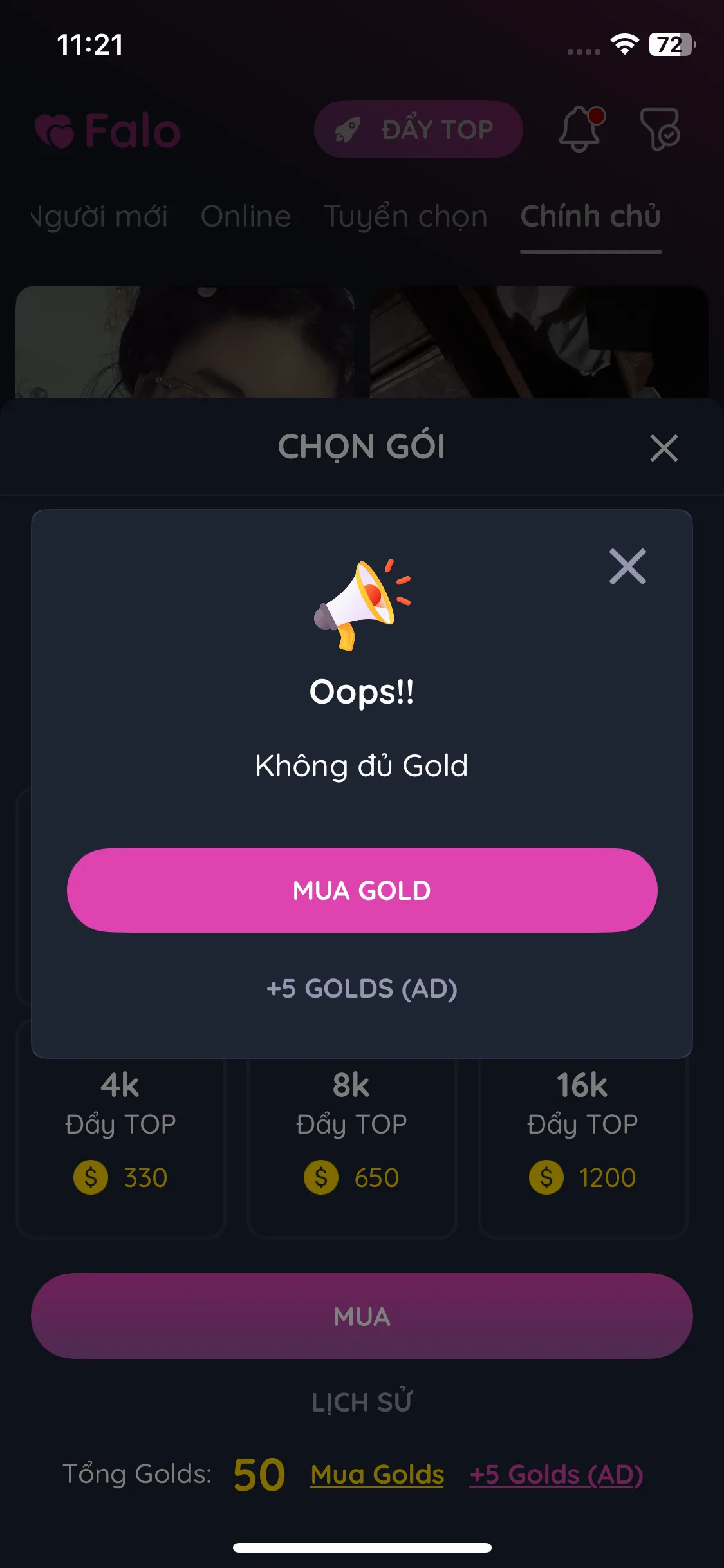The height and width of the screenshot is (1568, 724).
Task: Go to the Người mới tab
Action: point(100,216)
